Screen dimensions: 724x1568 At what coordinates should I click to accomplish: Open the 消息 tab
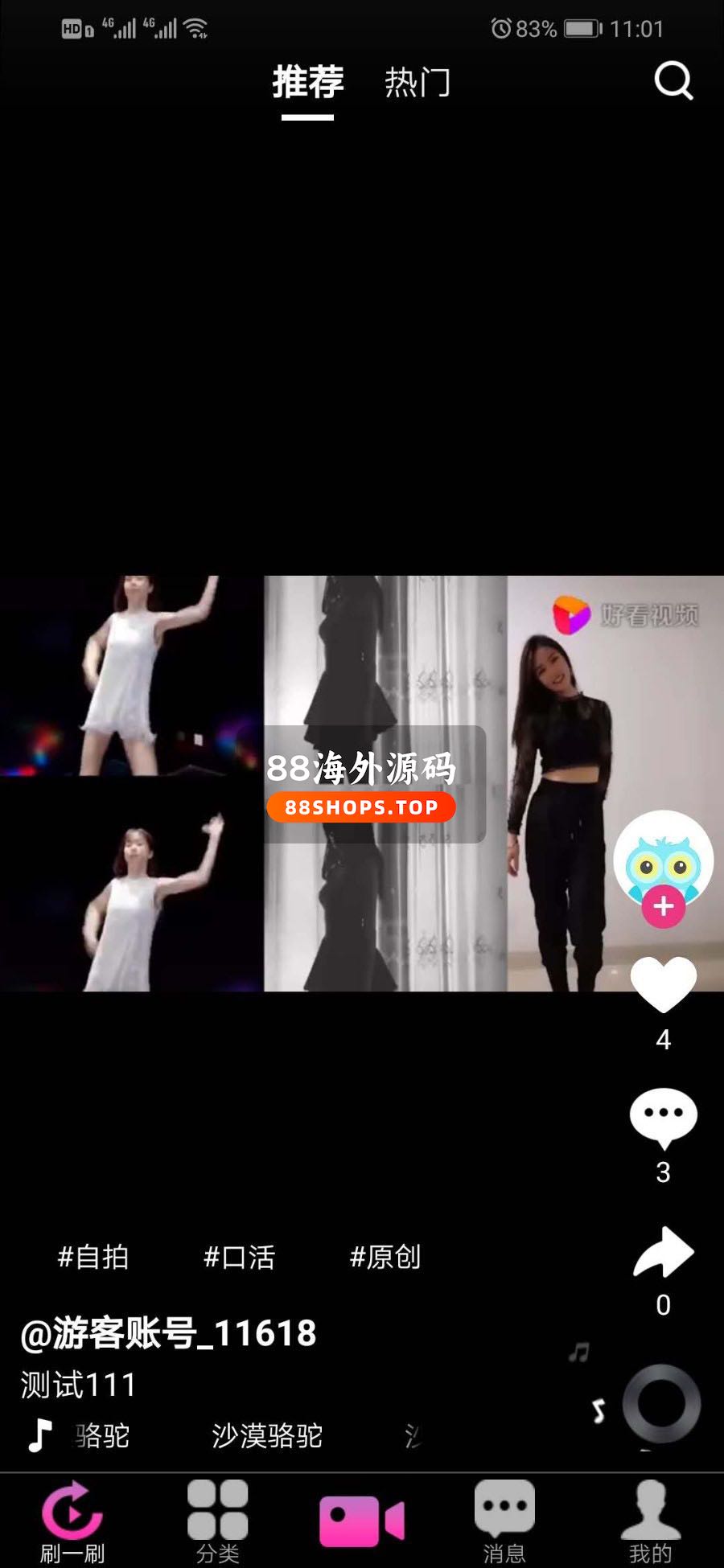pos(504,1521)
